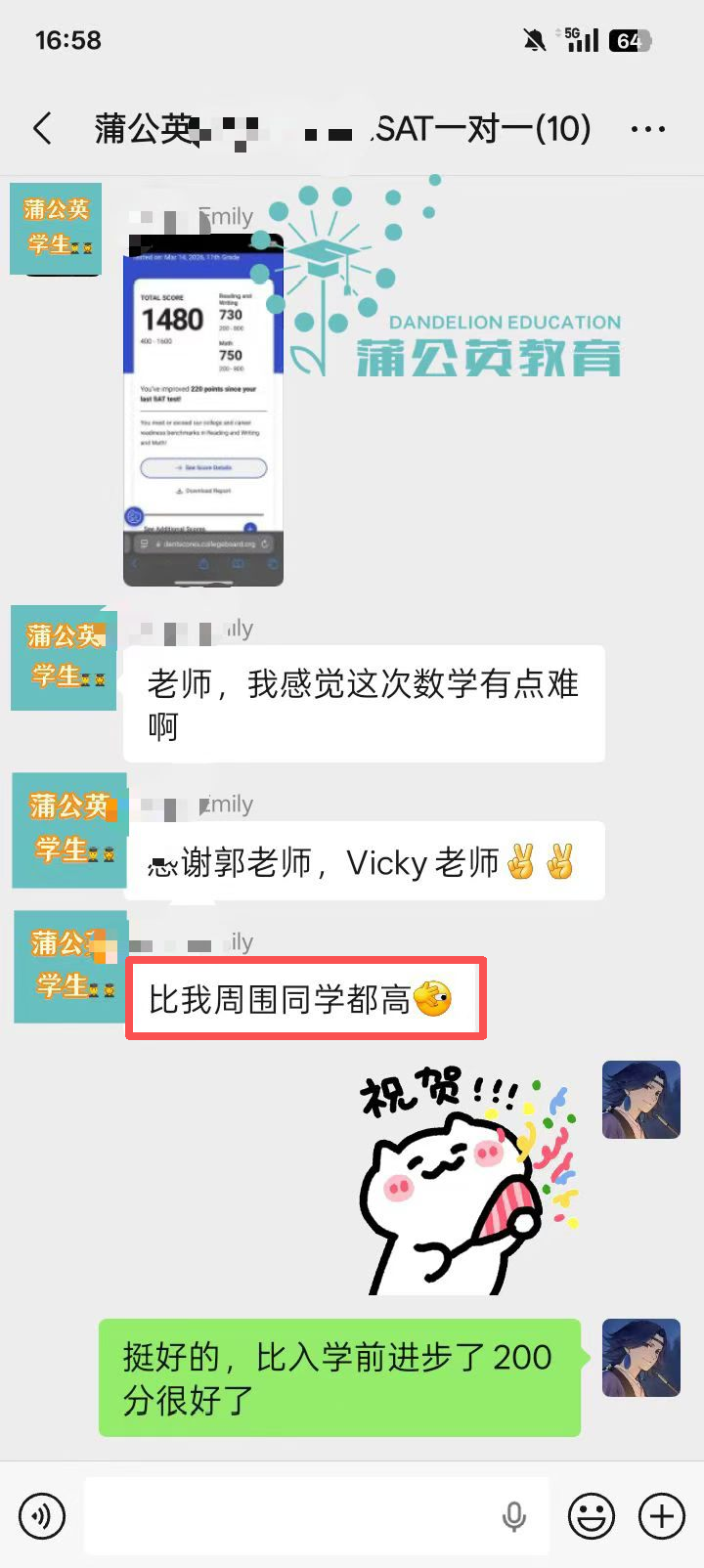The width and height of the screenshot is (704, 1568).
Task: Open the 1480 SAT score screenshot image
Action: [x=203, y=411]
